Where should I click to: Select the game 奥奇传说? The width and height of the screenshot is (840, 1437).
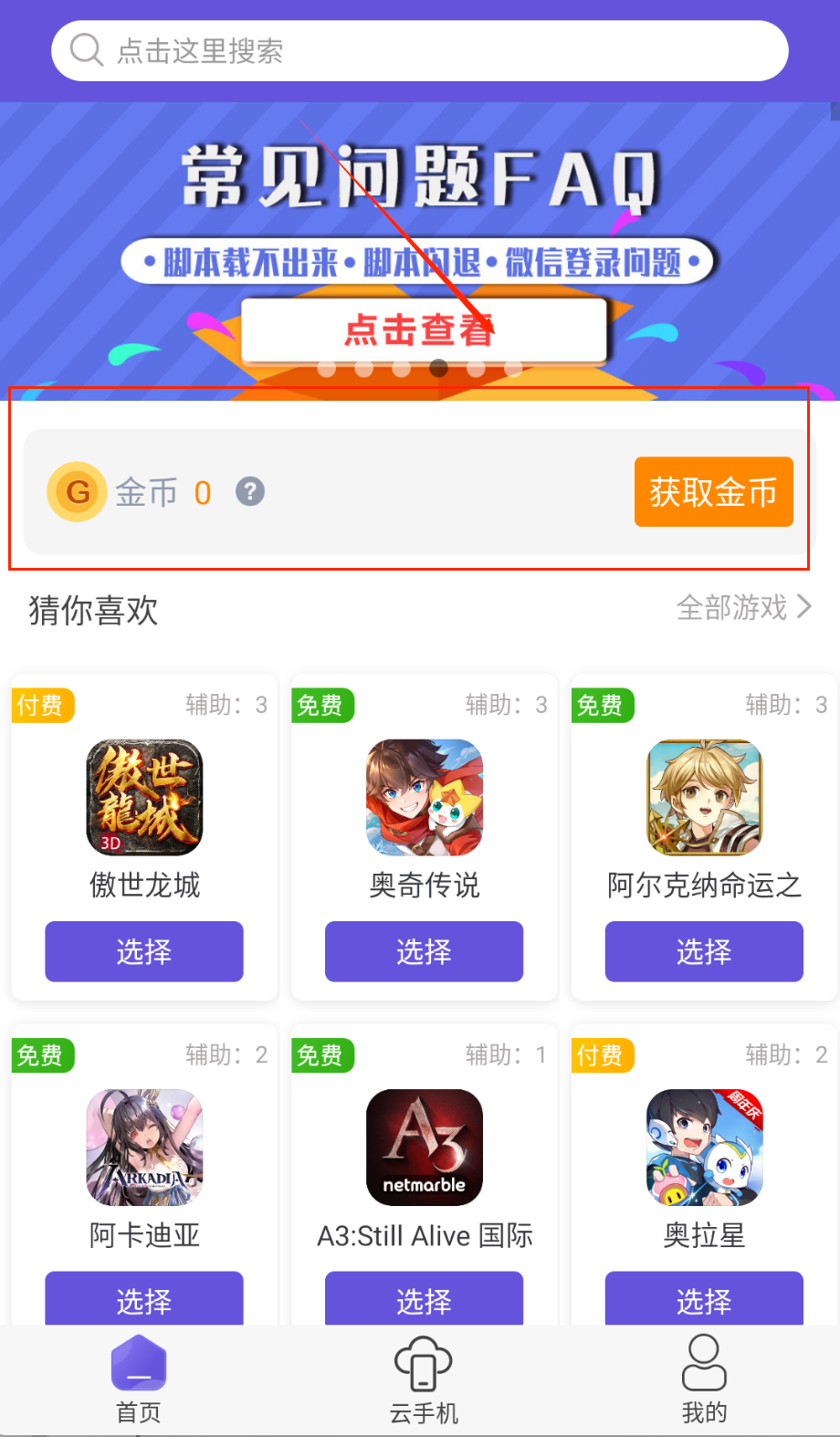pos(424,951)
